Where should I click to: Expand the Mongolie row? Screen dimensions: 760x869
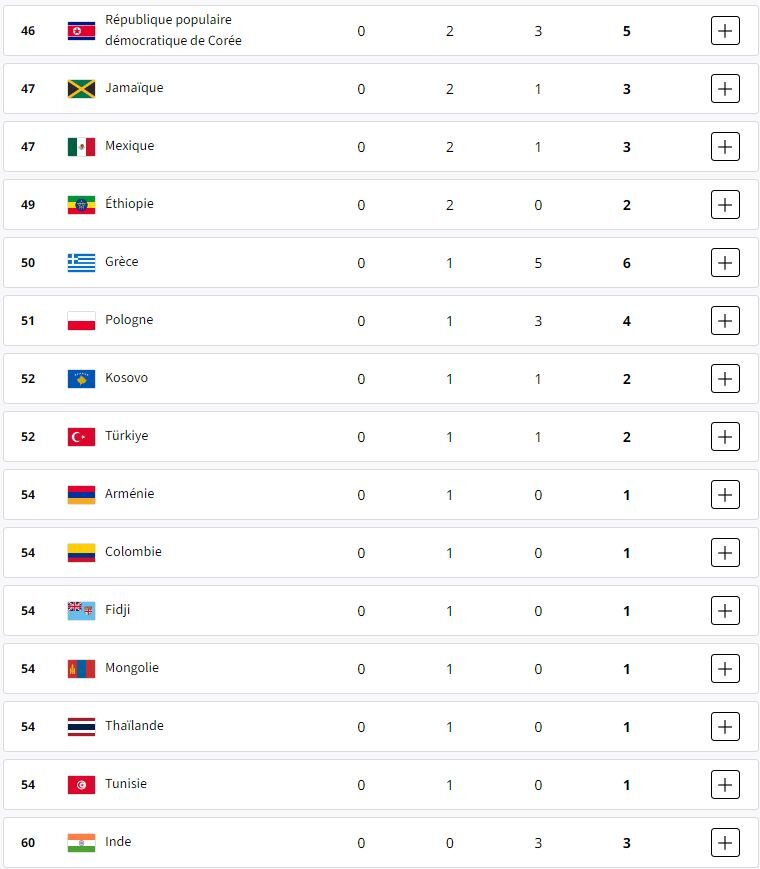coord(725,669)
